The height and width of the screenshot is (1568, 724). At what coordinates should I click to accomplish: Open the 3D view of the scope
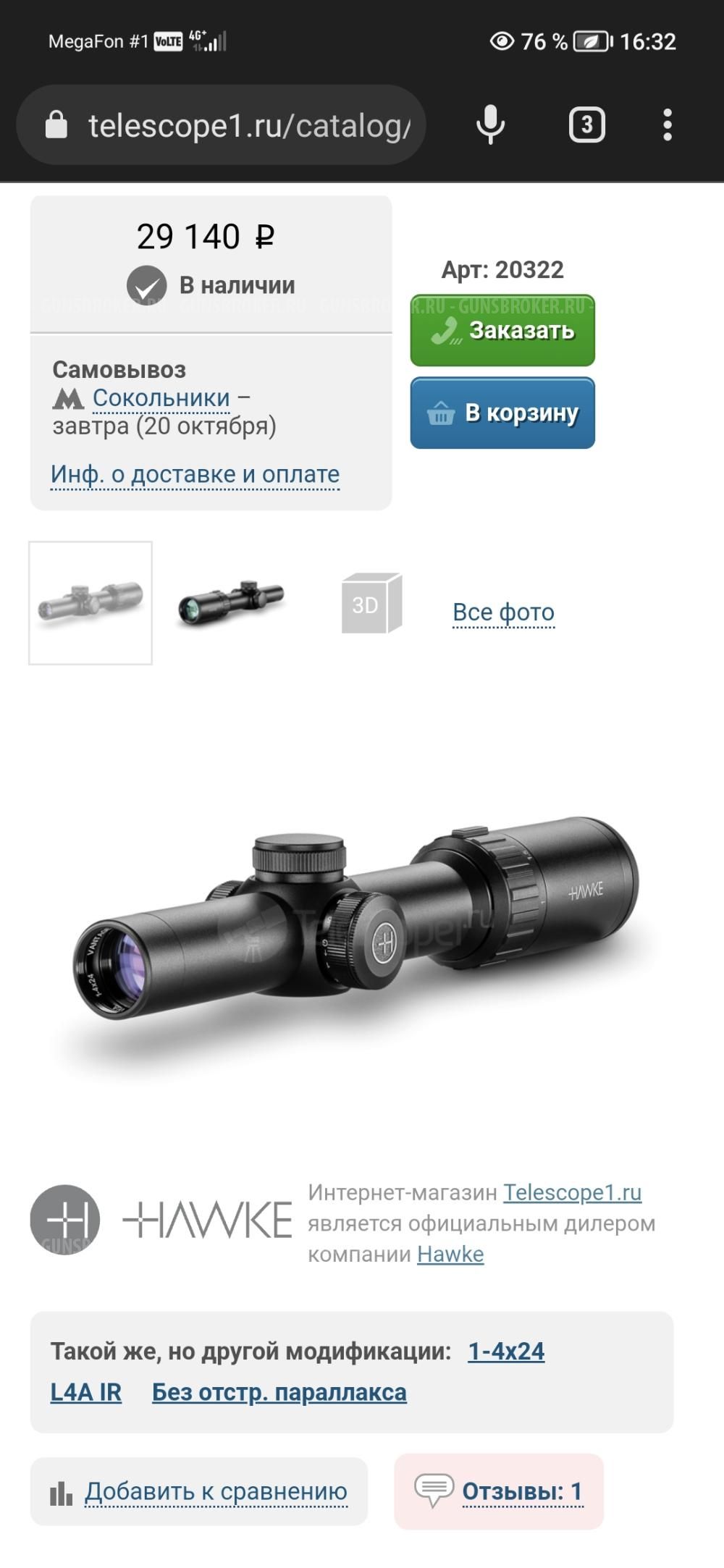[x=371, y=603]
